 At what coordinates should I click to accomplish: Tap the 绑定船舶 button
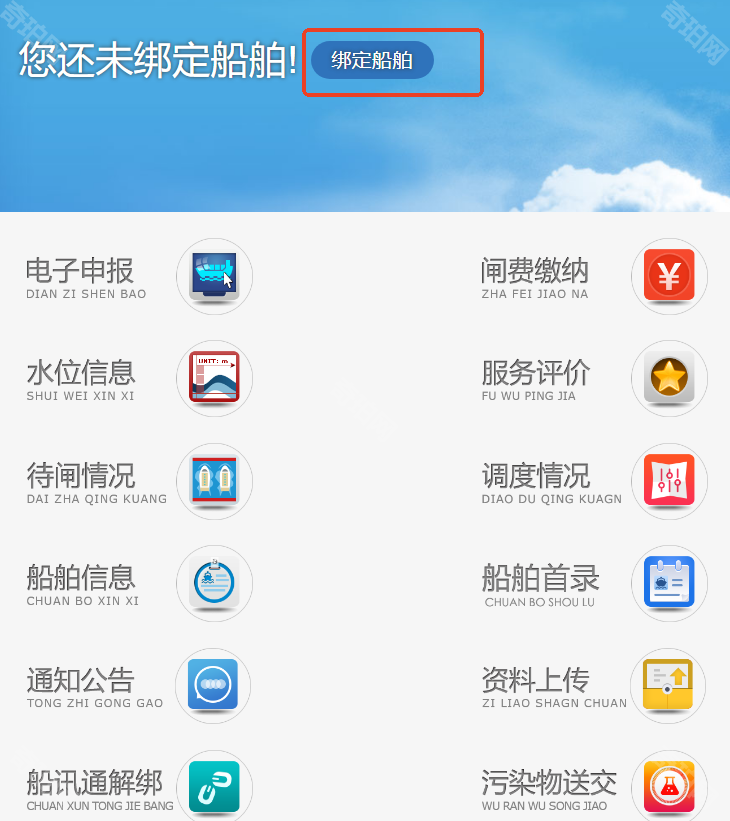pos(372,60)
